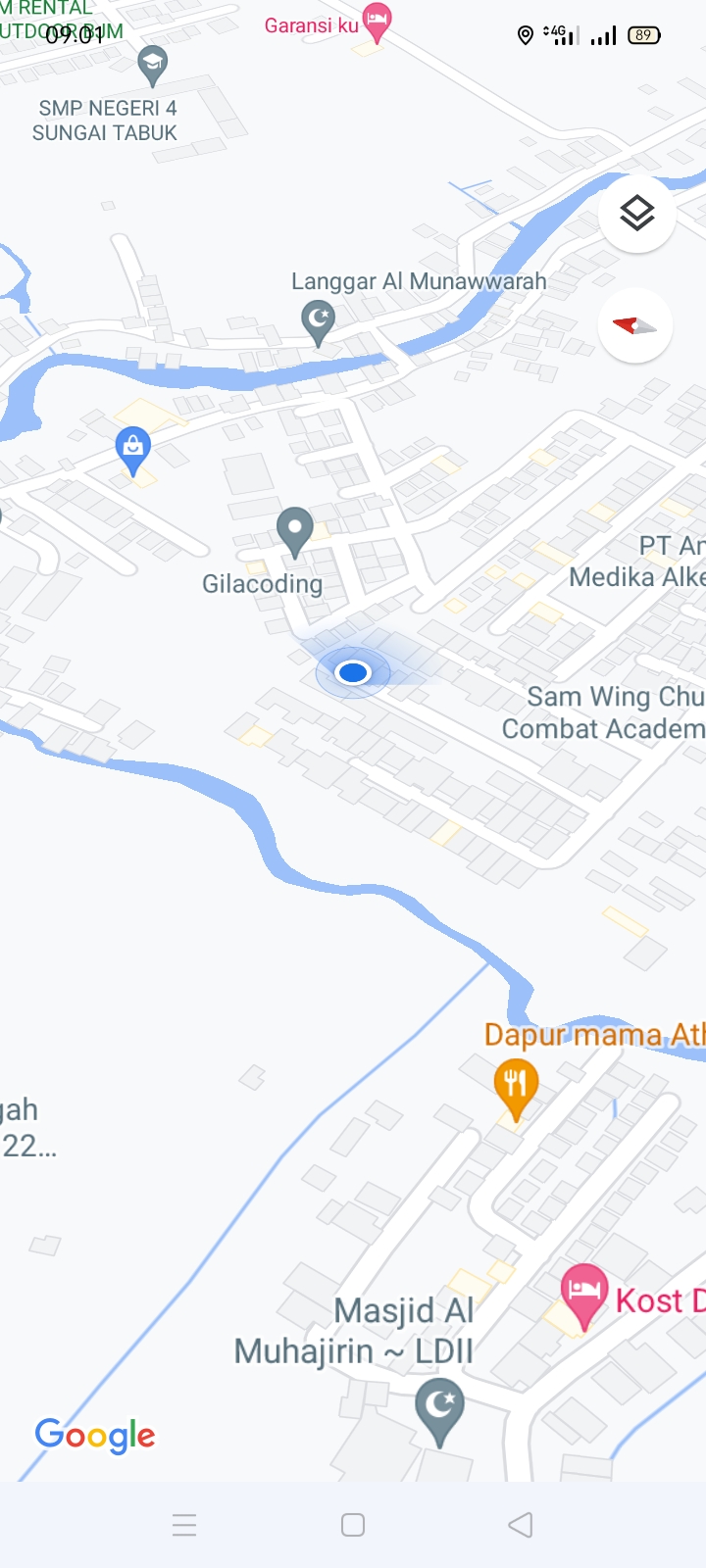Tap the Dapur mama restaurant pin

pos(516,1085)
